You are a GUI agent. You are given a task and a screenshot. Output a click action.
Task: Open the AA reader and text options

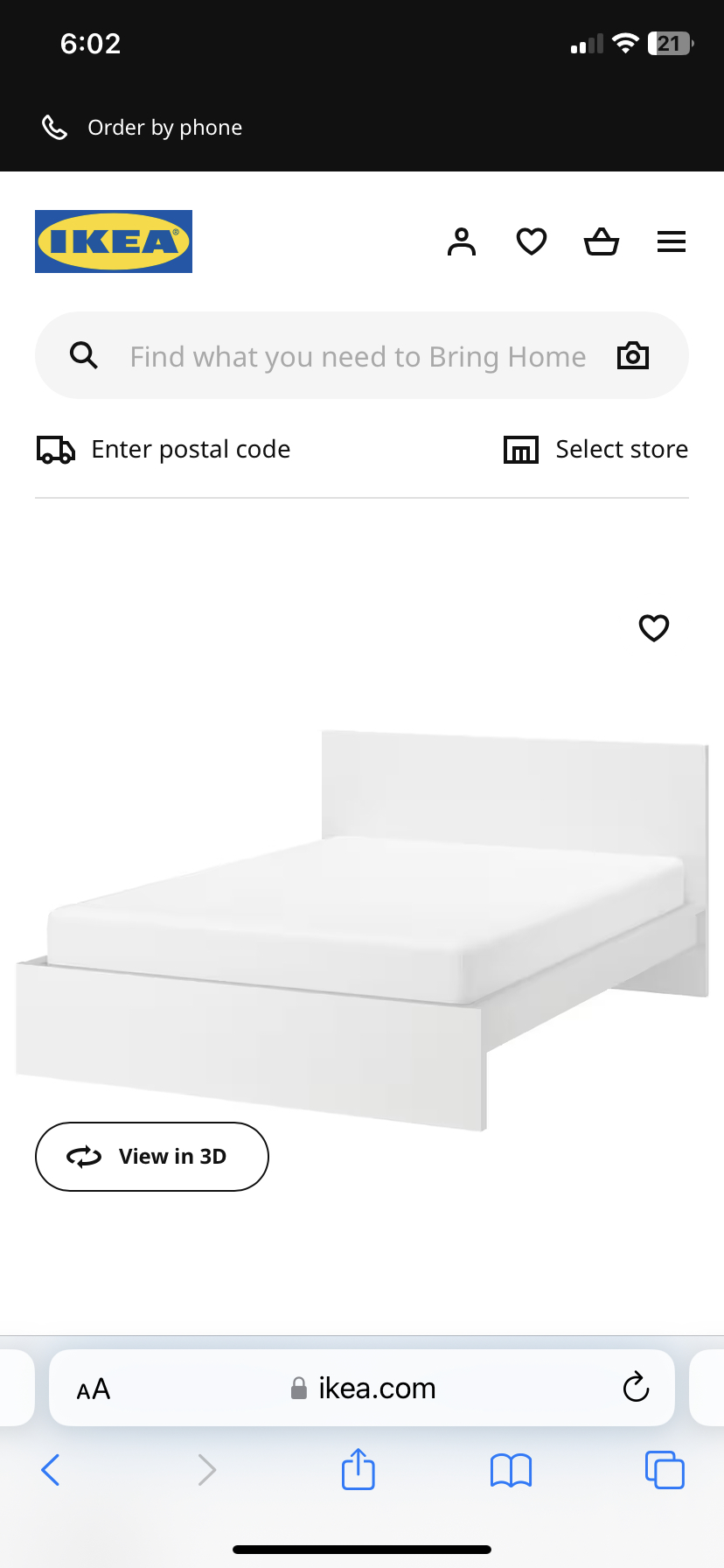(x=94, y=1389)
